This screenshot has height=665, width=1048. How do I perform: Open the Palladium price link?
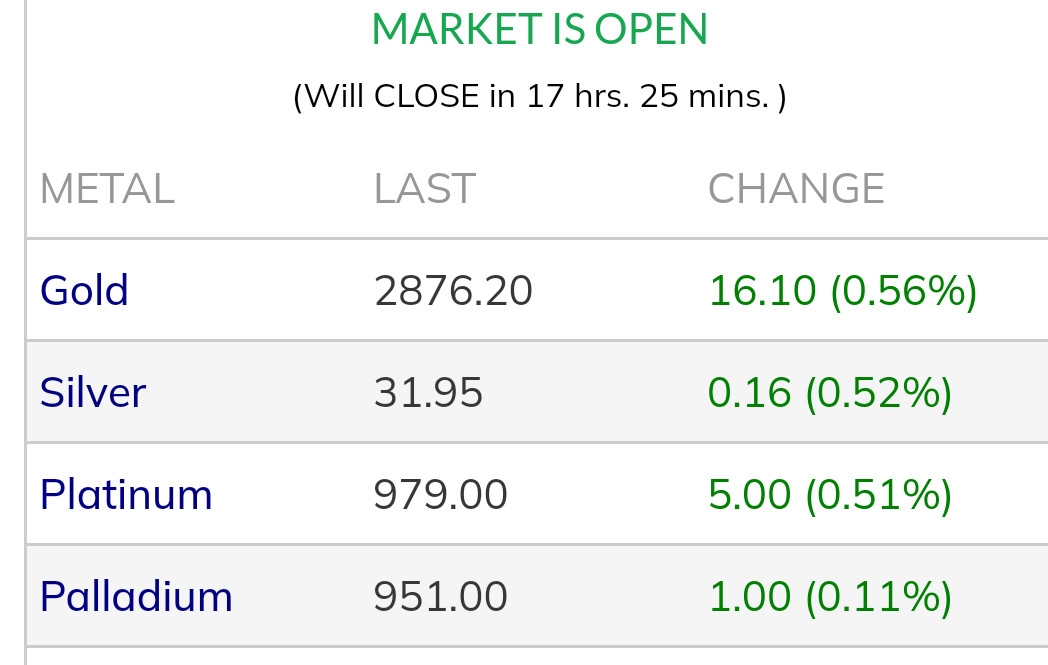click(x=136, y=597)
